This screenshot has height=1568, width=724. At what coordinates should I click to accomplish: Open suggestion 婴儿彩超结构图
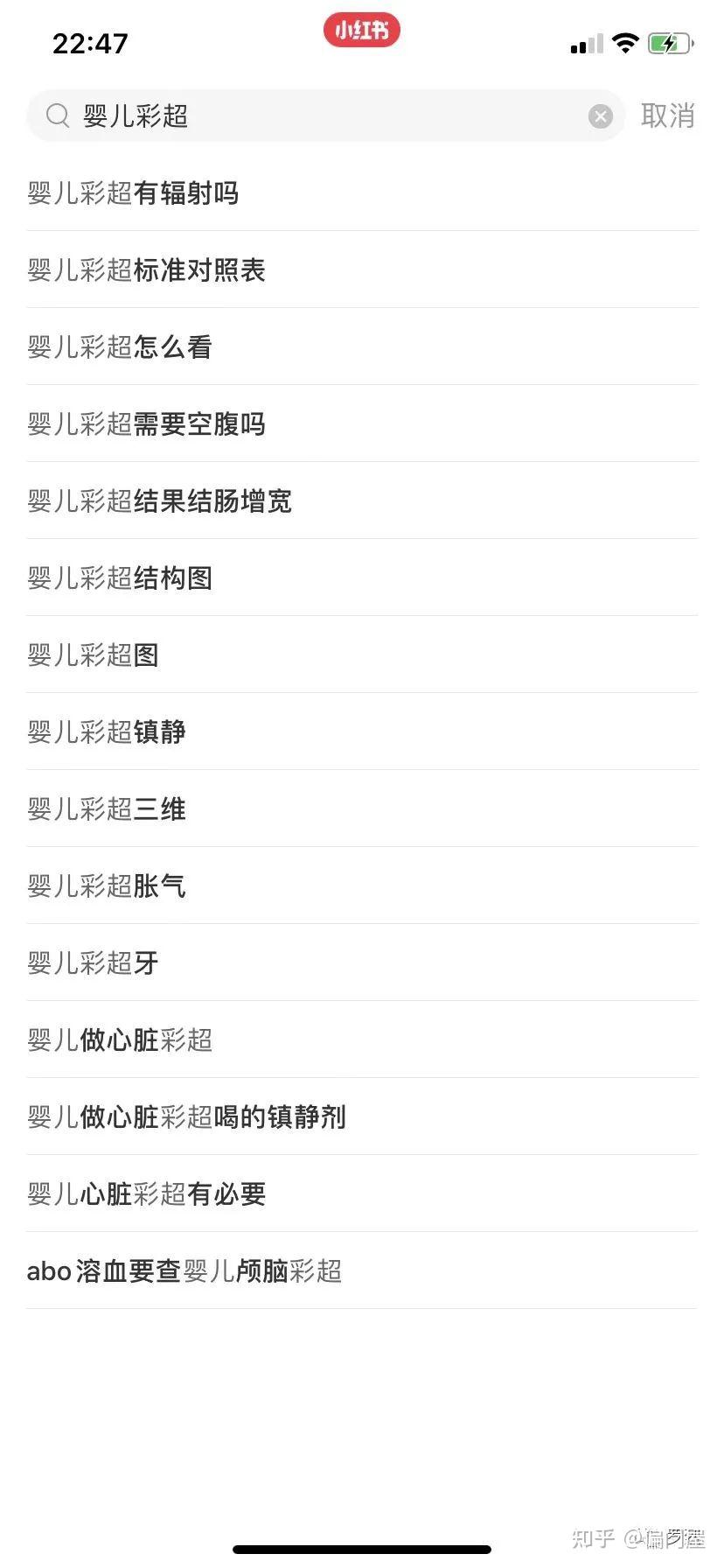pos(120,577)
